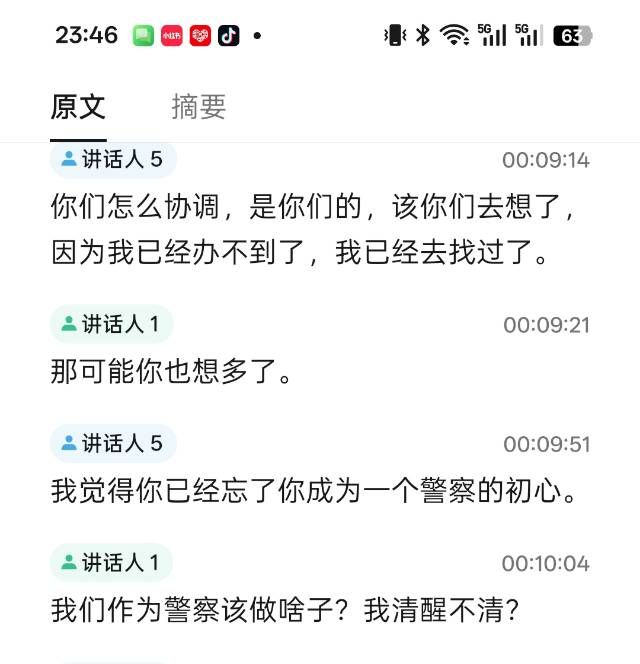The image size is (640, 664).
Task: Select the 原文 tab
Action: click(x=78, y=107)
